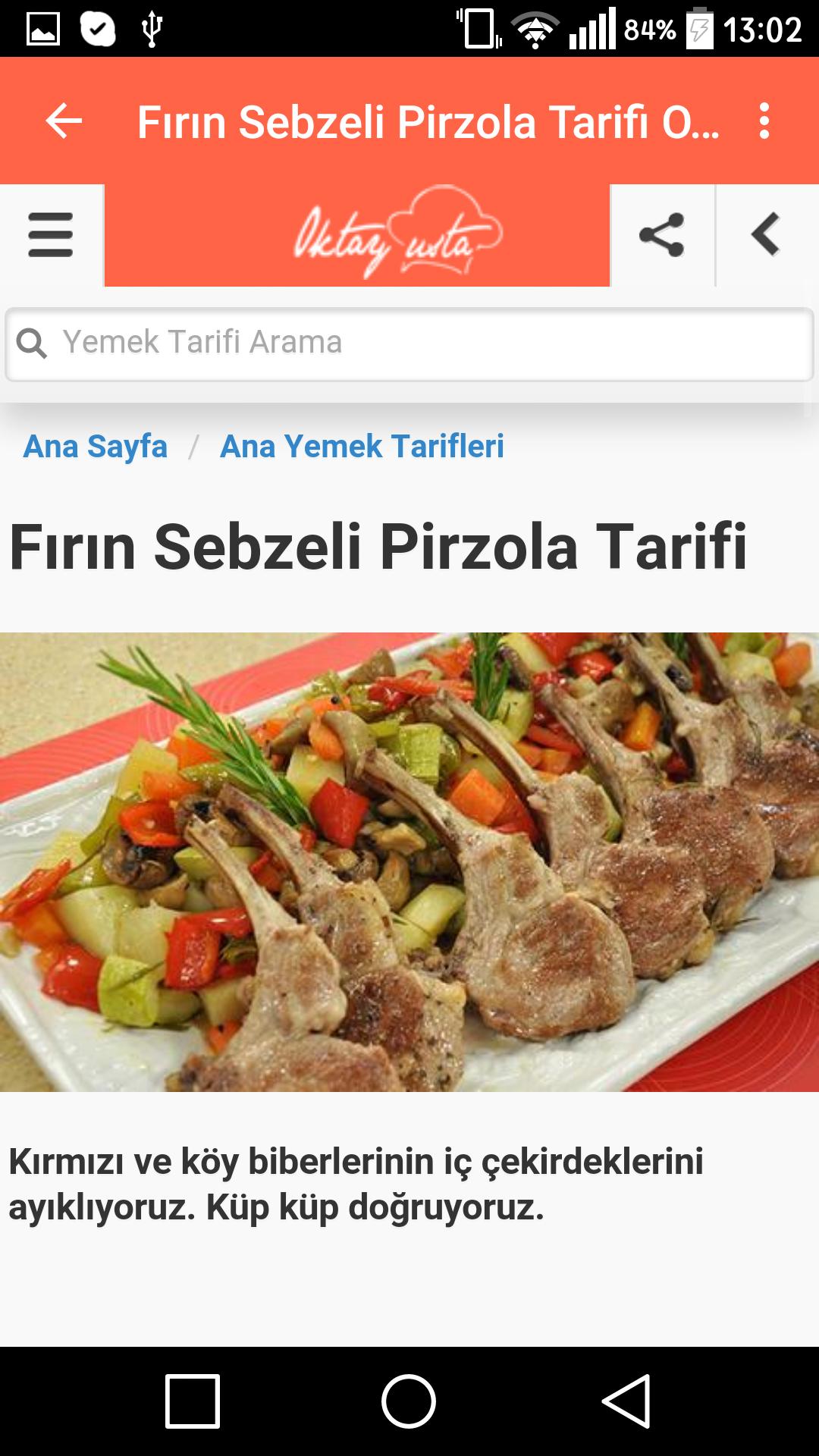Screen dimensions: 819x1456
Task: Tap the share icon
Action: [x=661, y=235]
